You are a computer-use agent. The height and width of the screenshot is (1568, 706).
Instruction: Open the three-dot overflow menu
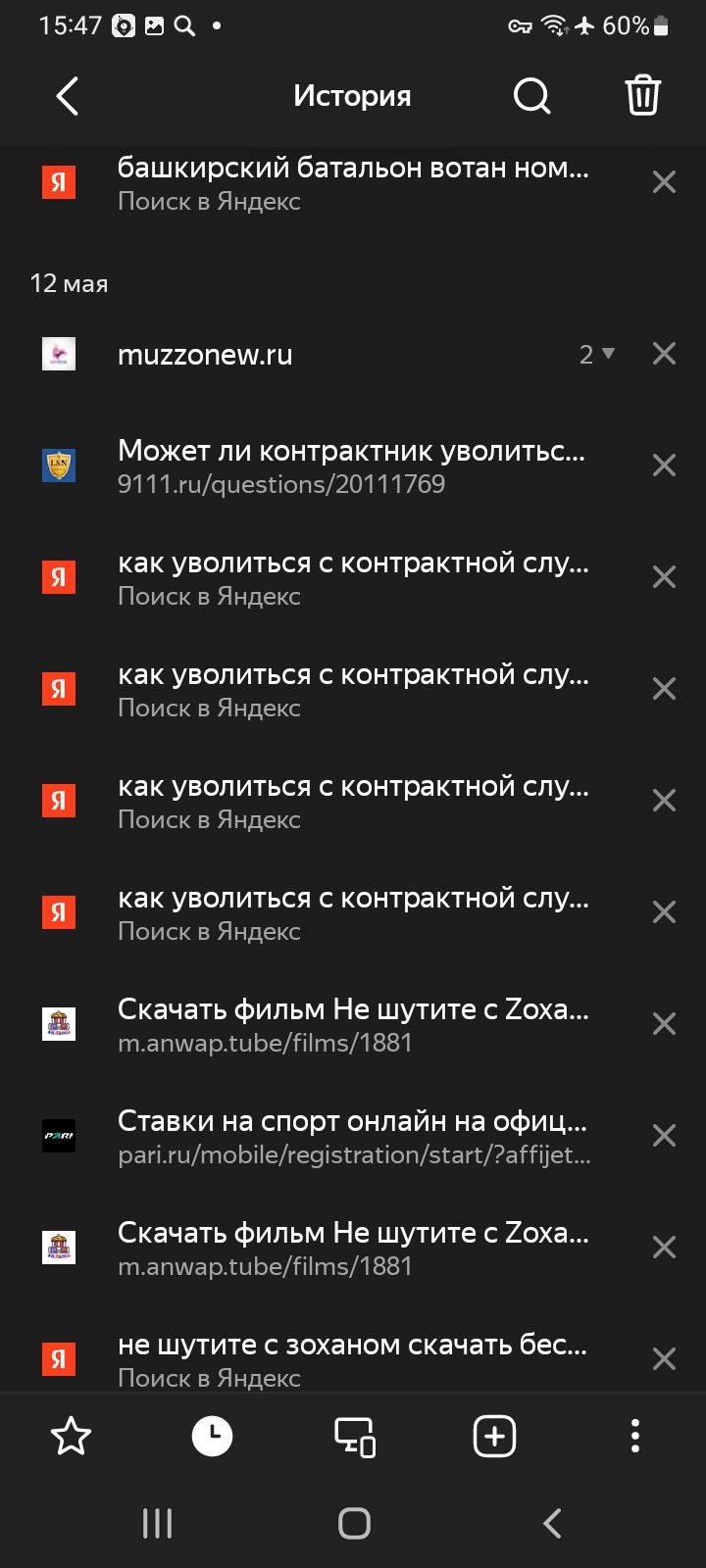635,1437
